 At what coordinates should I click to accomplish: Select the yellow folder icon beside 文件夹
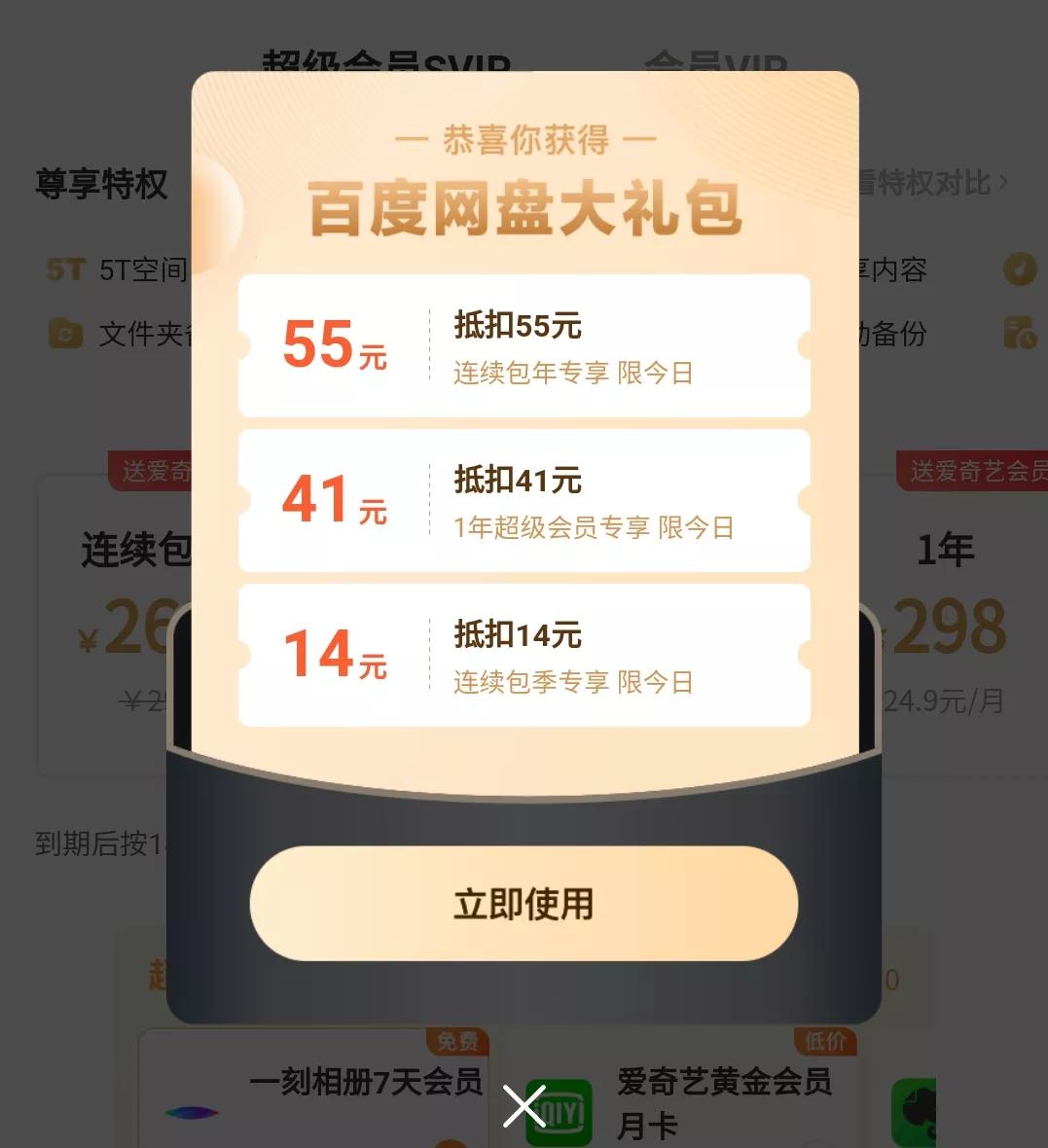point(64,334)
